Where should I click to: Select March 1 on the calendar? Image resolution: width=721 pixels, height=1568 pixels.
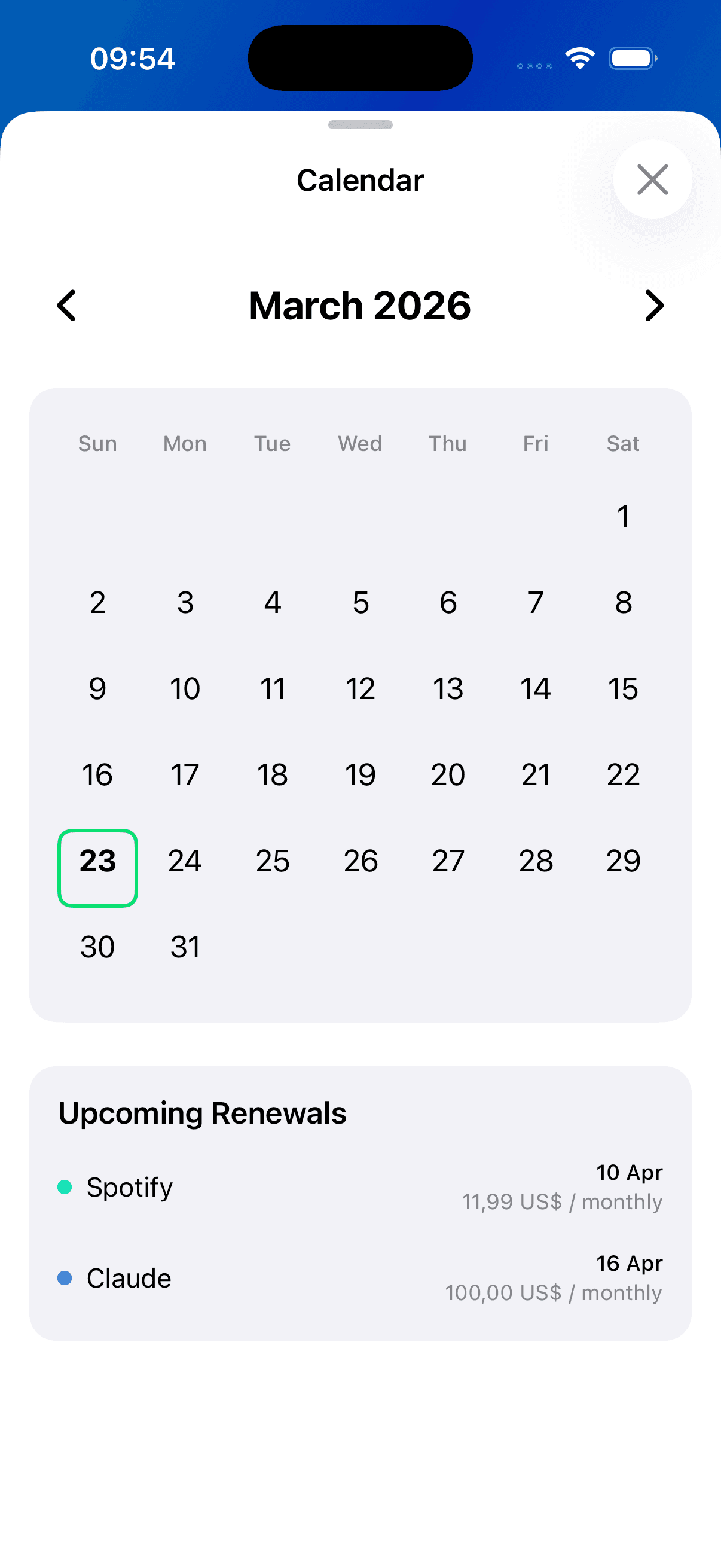(623, 516)
